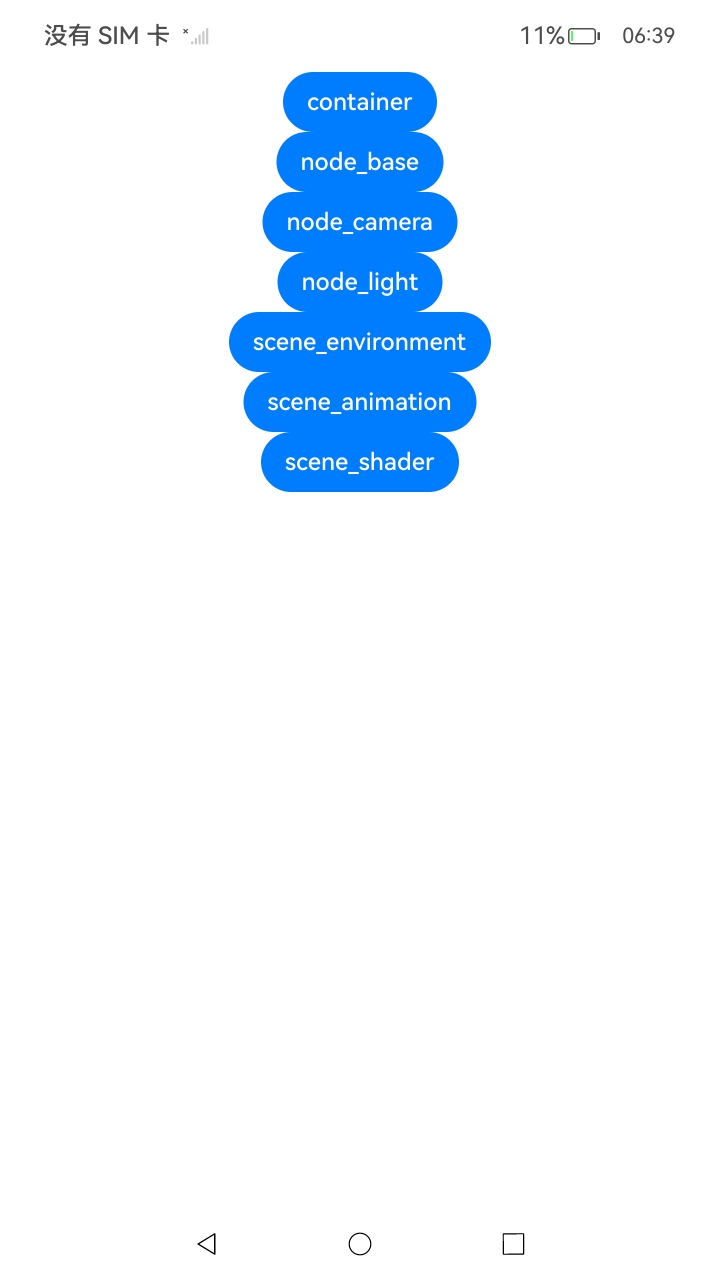Tap the container button
This screenshot has width=720, height=1280.
(360, 102)
